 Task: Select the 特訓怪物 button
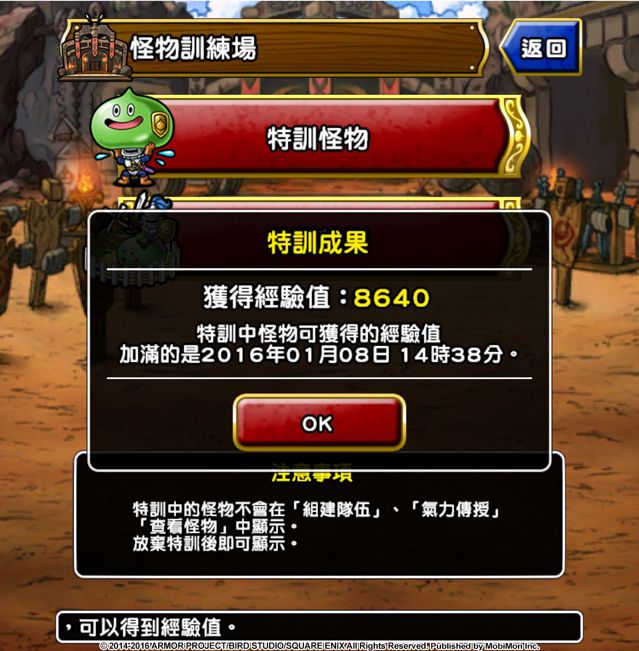[319, 139]
